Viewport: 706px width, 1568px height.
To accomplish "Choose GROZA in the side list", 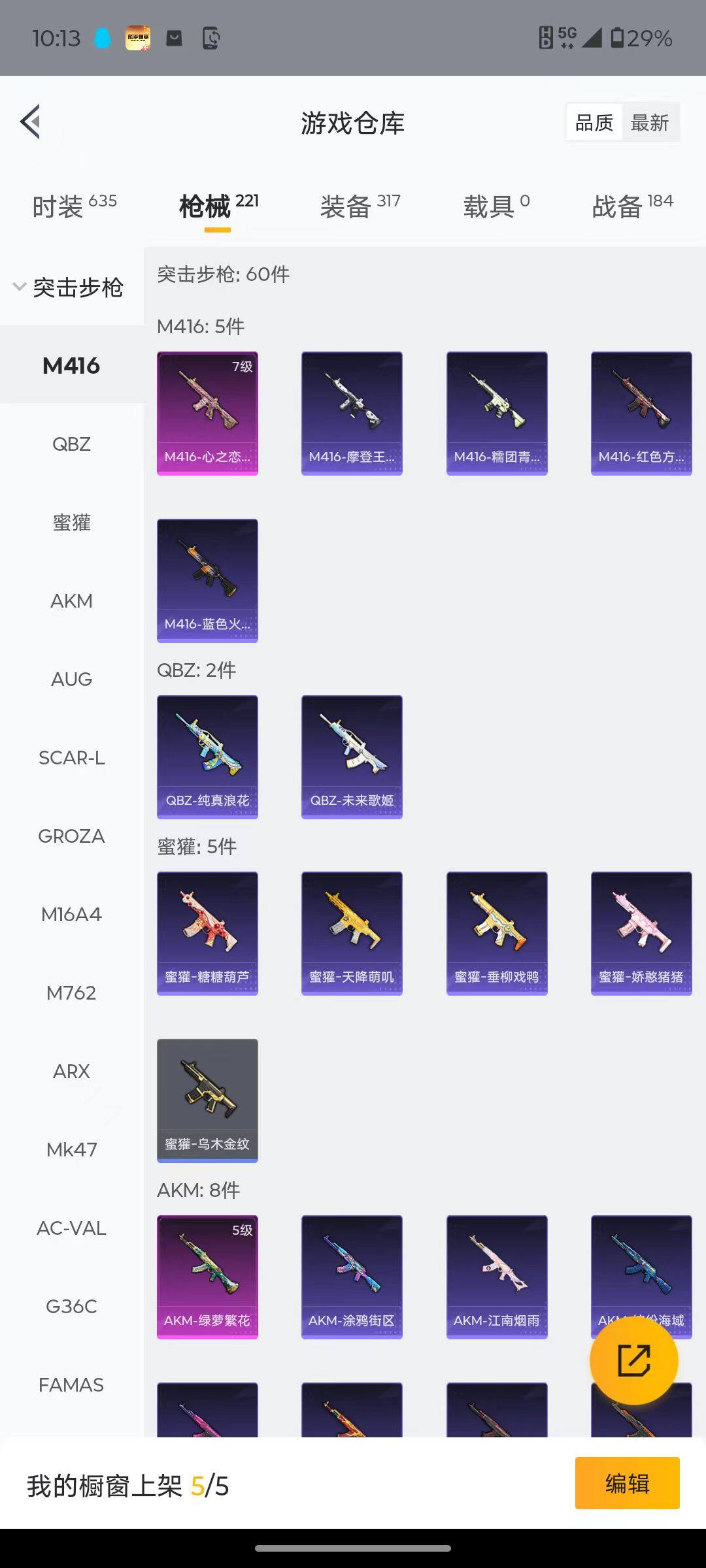I will point(71,836).
